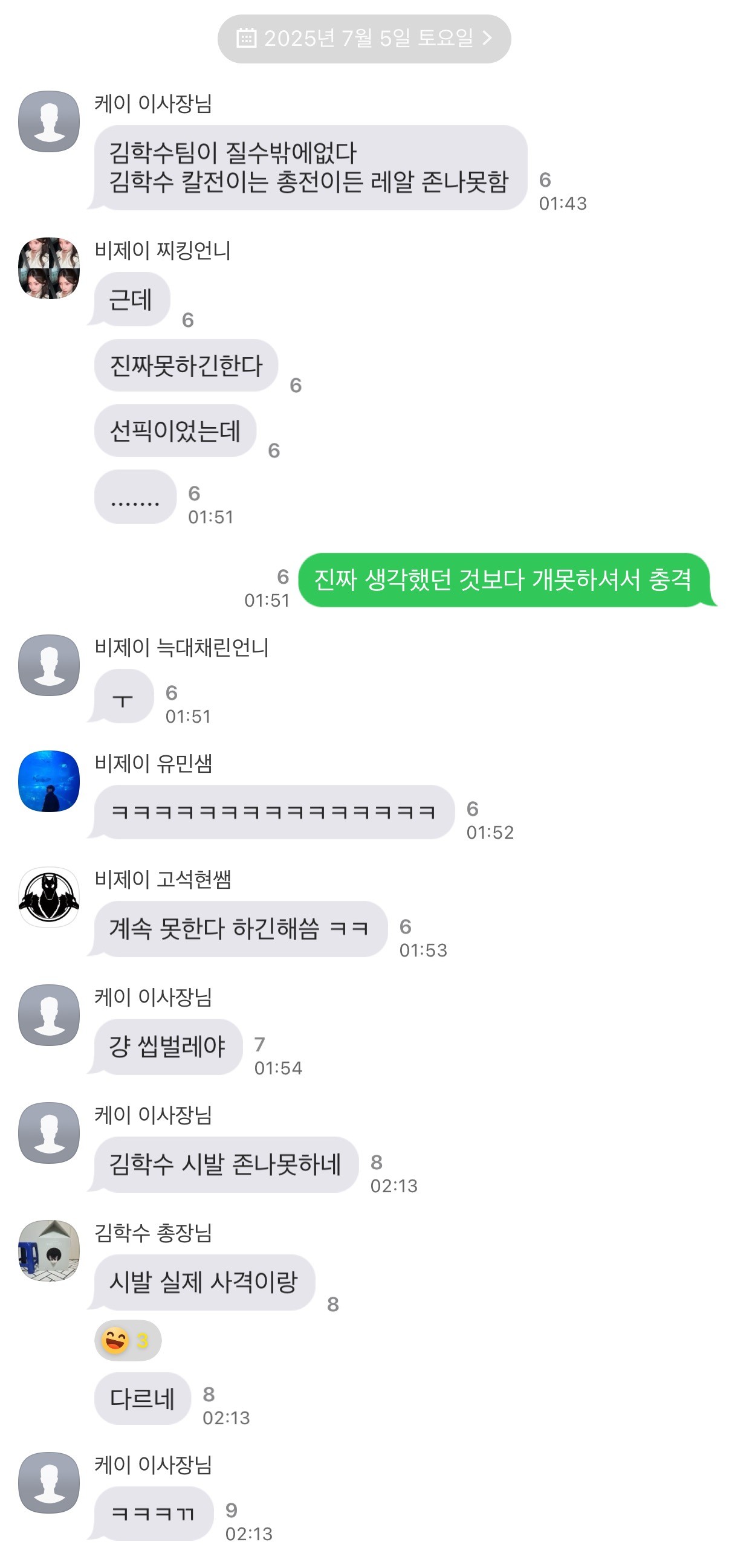Tap 케이 이사장님's avatar beside ㅋㅋㅋㄲ message

point(49,1483)
